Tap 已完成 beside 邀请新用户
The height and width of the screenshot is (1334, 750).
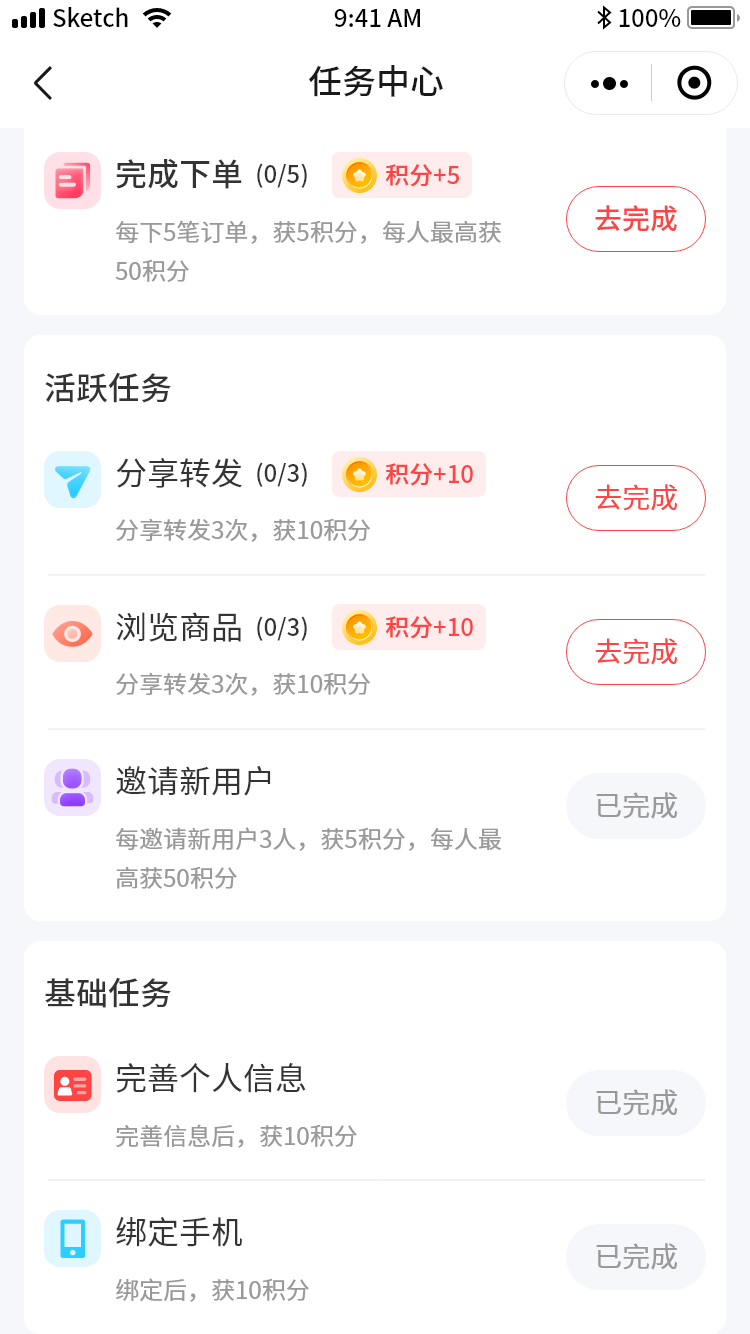click(x=636, y=806)
